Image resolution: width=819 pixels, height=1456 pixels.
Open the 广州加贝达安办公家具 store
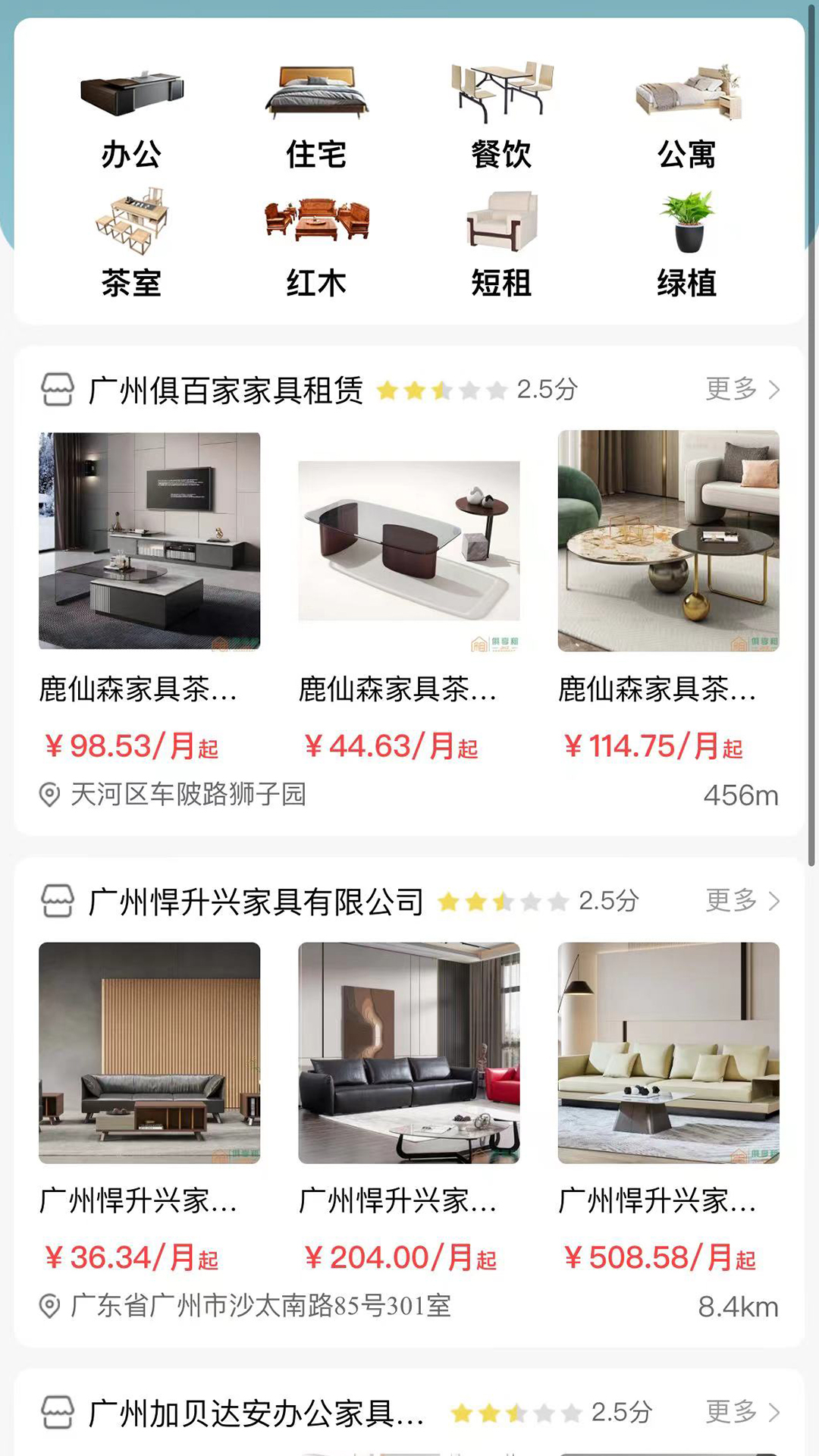tap(256, 1414)
